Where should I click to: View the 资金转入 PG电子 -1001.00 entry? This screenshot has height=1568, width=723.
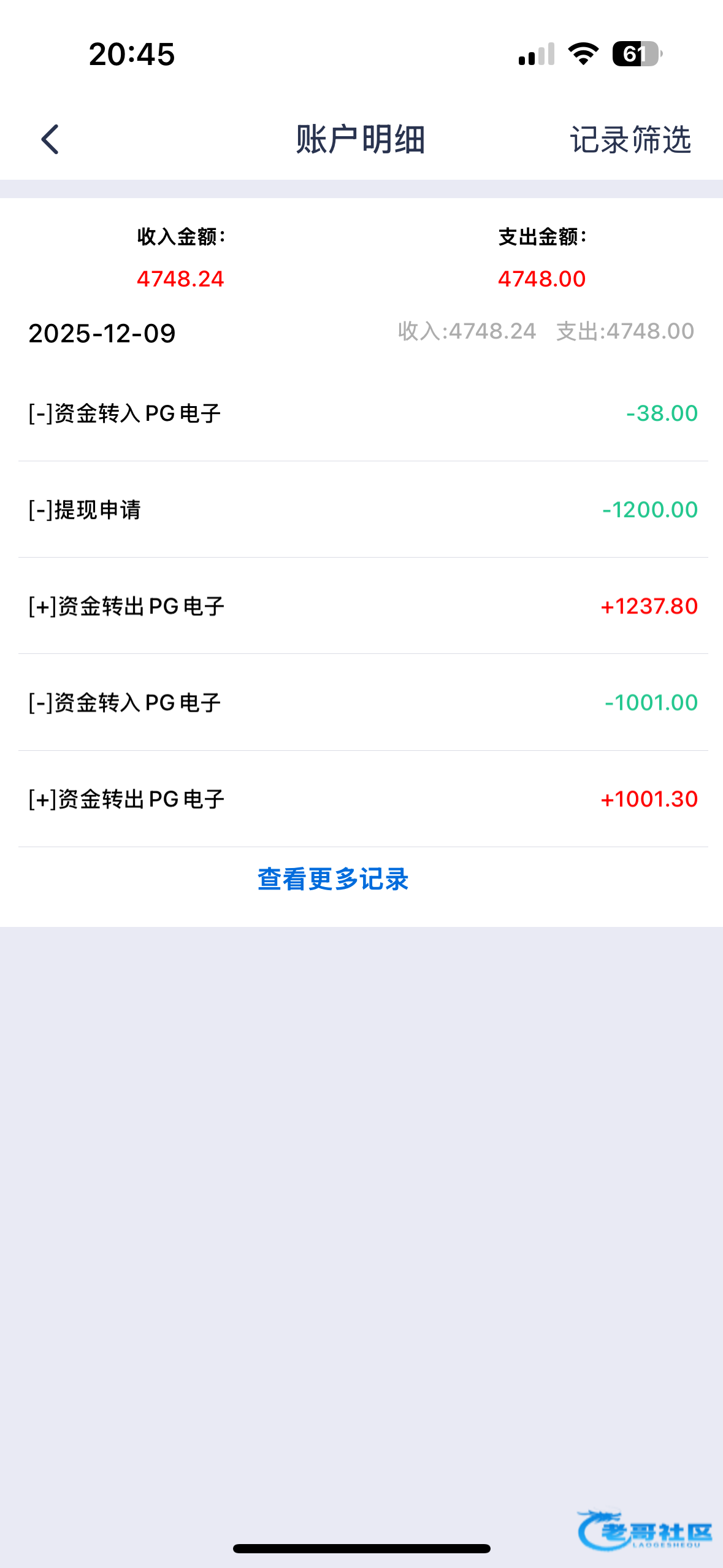click(363, 702)
